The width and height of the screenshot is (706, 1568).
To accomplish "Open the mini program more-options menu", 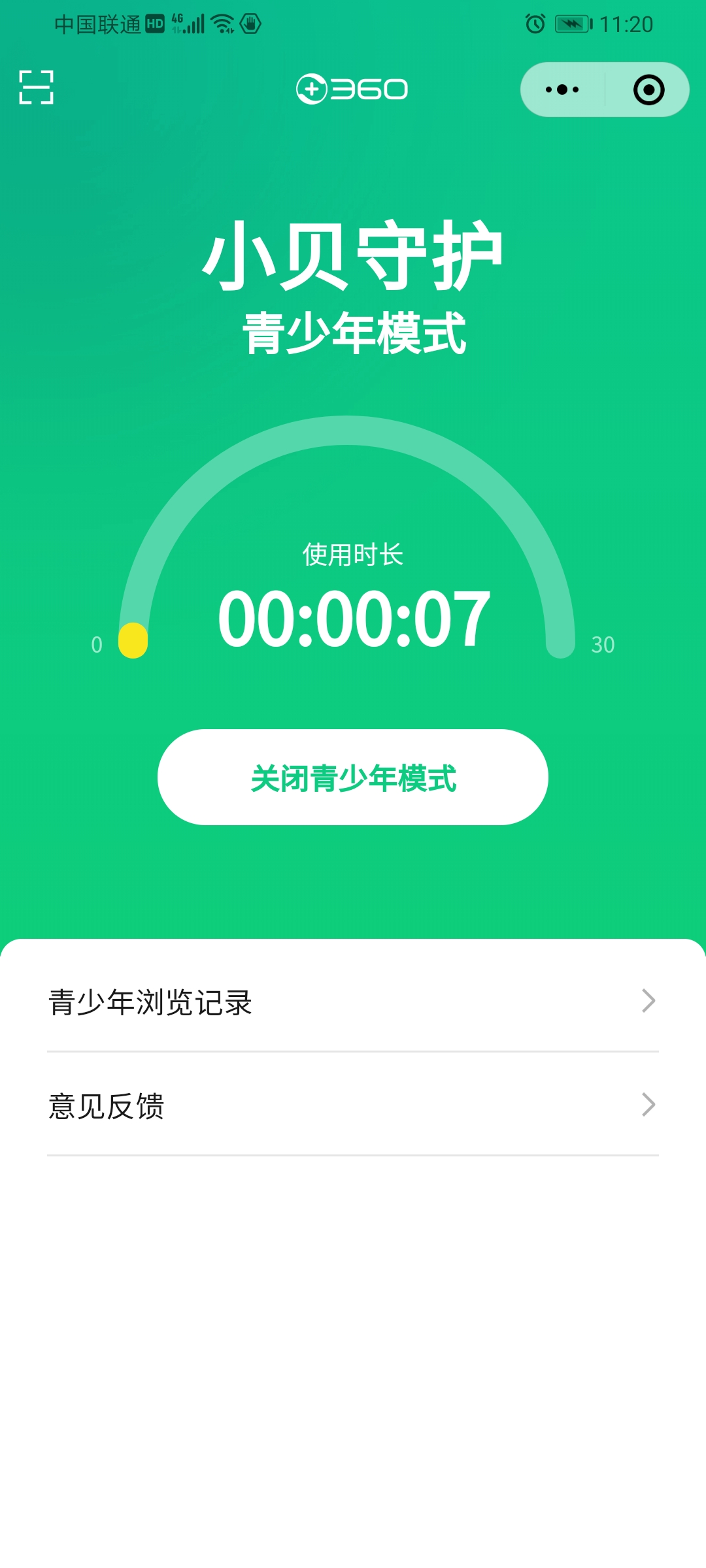I will coord(562,90).
